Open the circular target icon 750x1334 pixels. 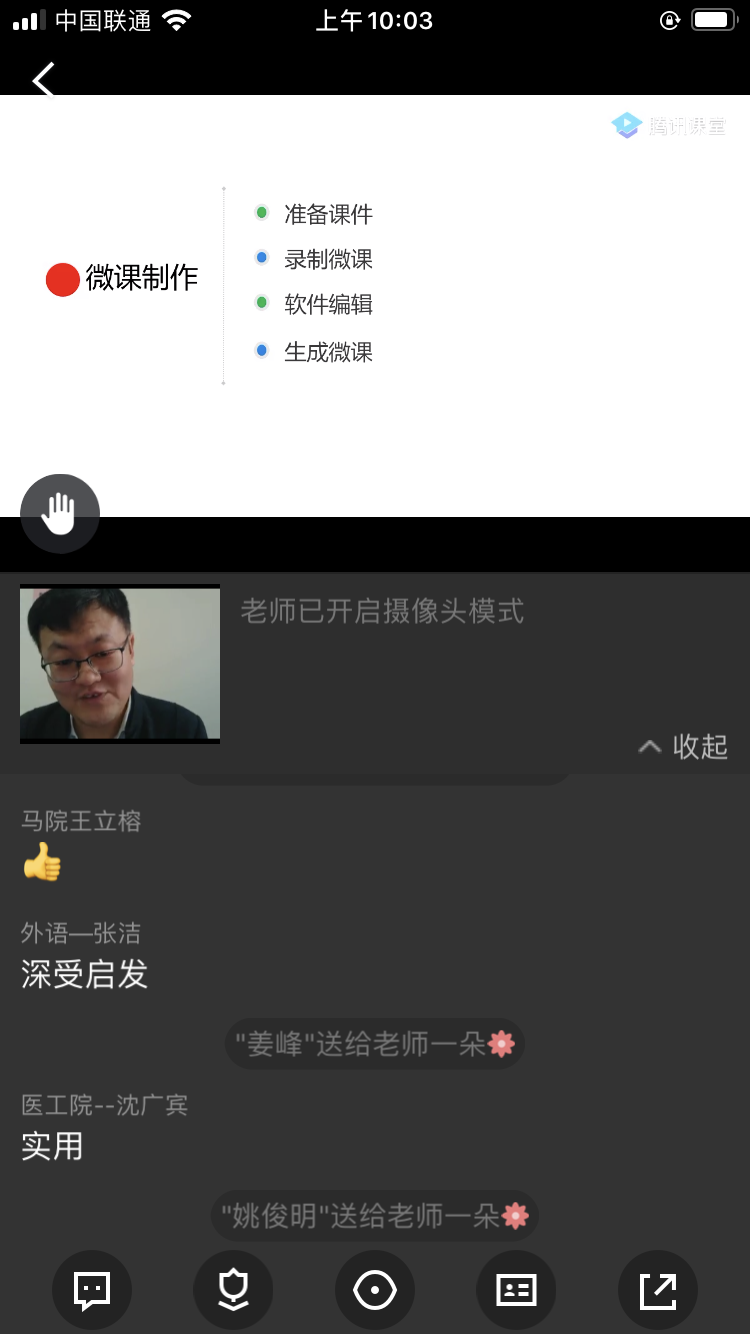(x=375, y=1290)
